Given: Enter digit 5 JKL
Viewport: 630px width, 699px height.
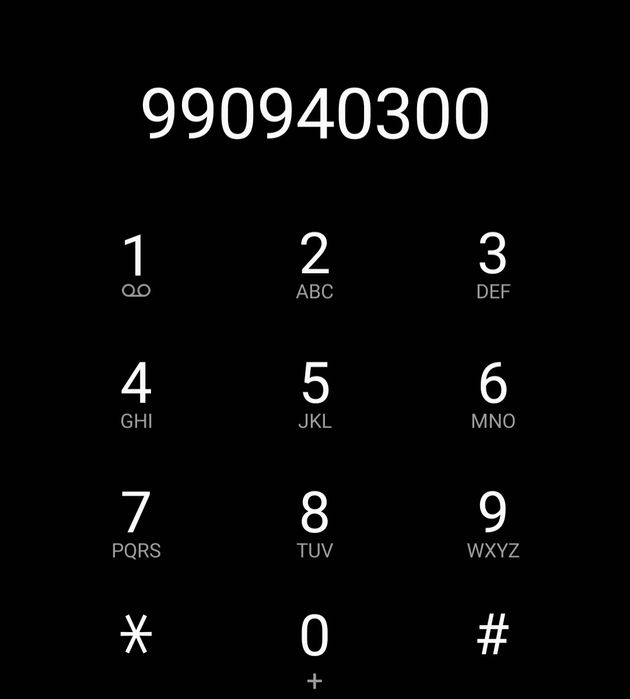Looking at the screenshot, I should [x=315, y=394].
